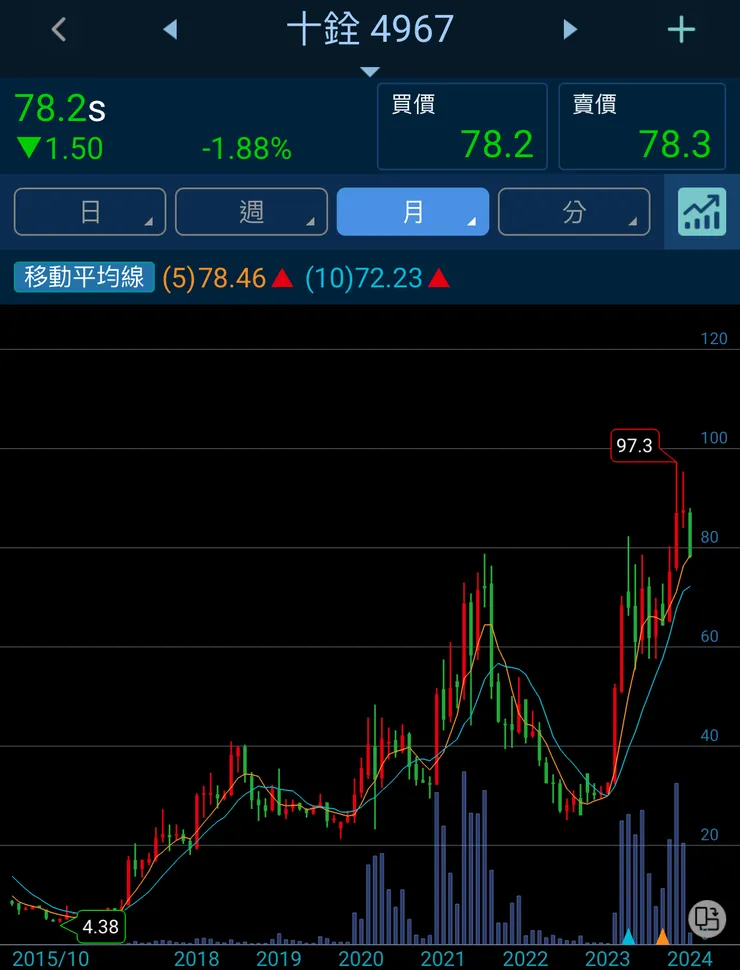Image resolution: width=740 pixels, height=970 pixels.
Task: Tap the 買價 78.2 bid box
Action: pos(462,127)
